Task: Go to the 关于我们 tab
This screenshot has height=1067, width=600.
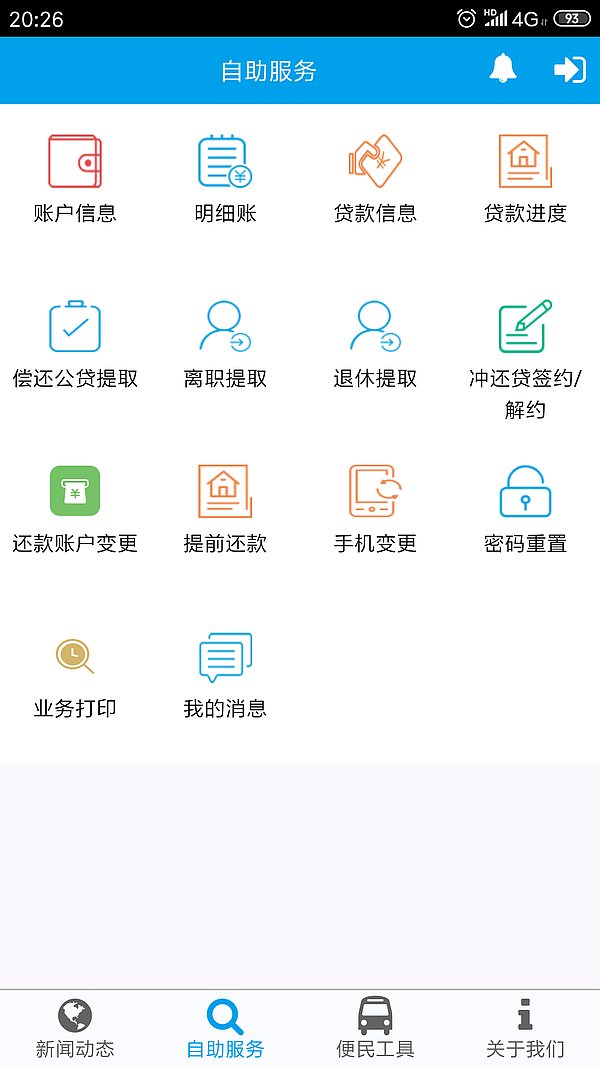Action: (x=525, y=1028)
